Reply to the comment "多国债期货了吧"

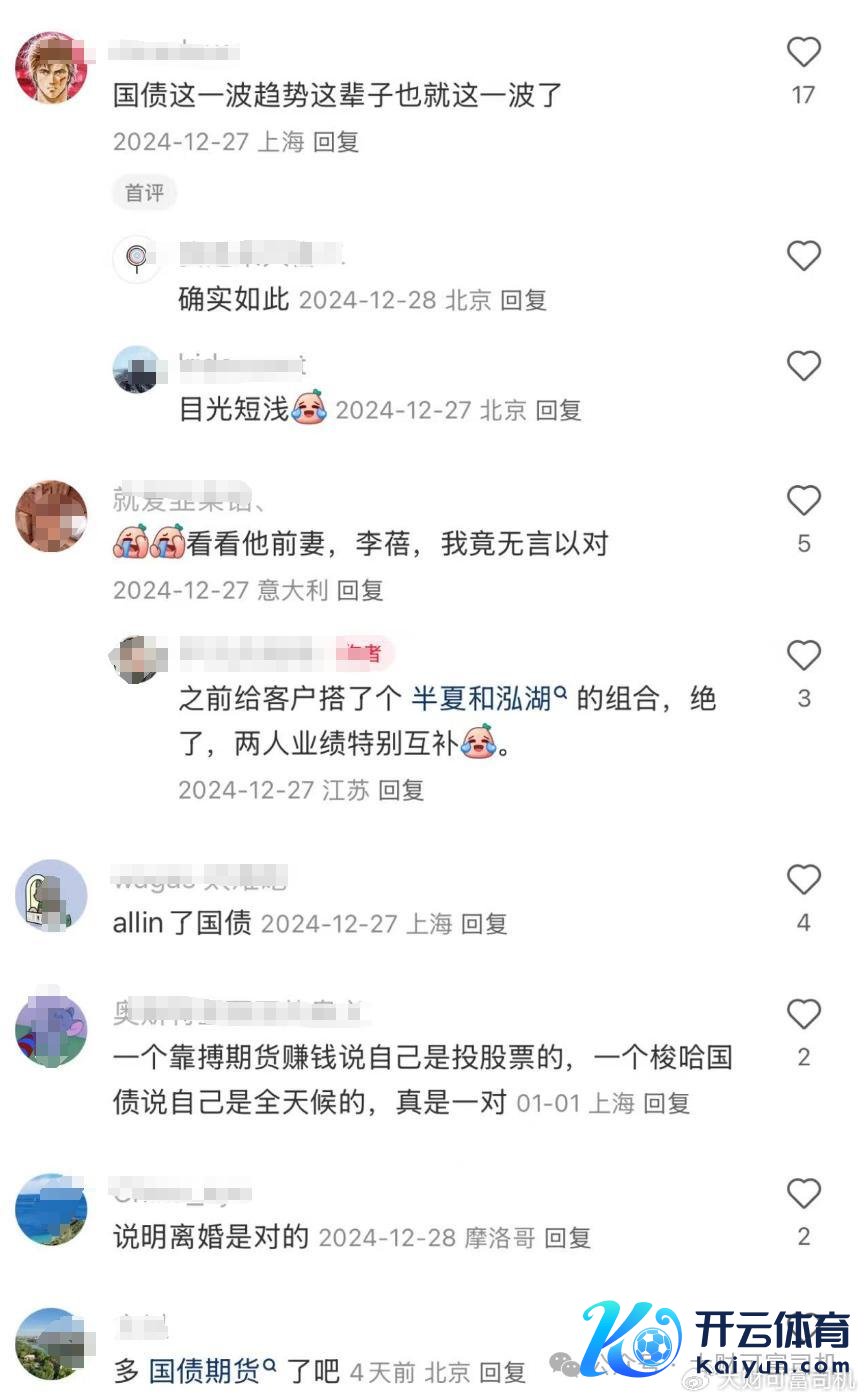click(x=501, y=1371)
